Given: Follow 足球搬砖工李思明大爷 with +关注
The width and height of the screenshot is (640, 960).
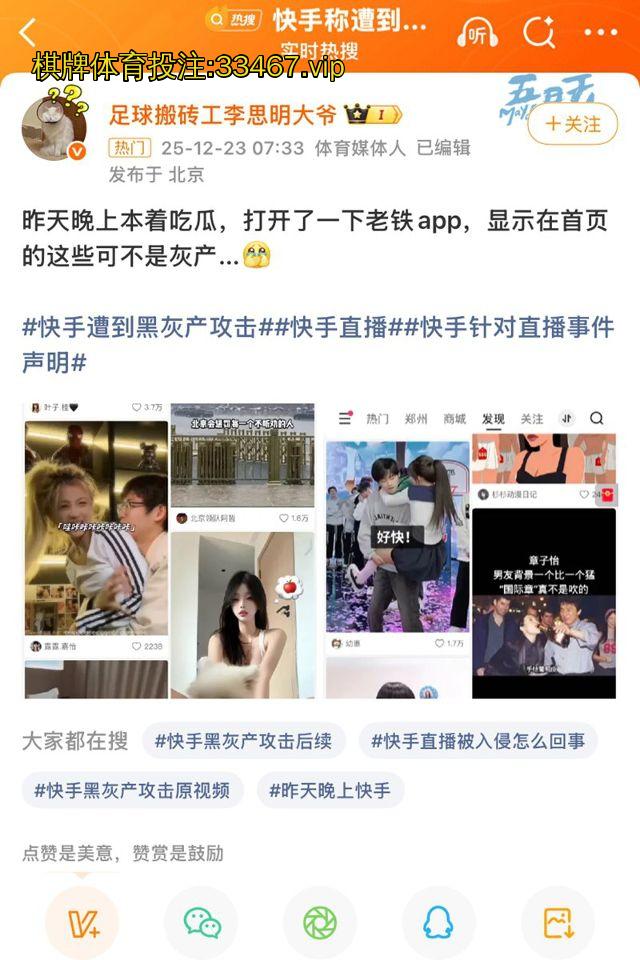Looking at the screenshot, I should point(572,124).
